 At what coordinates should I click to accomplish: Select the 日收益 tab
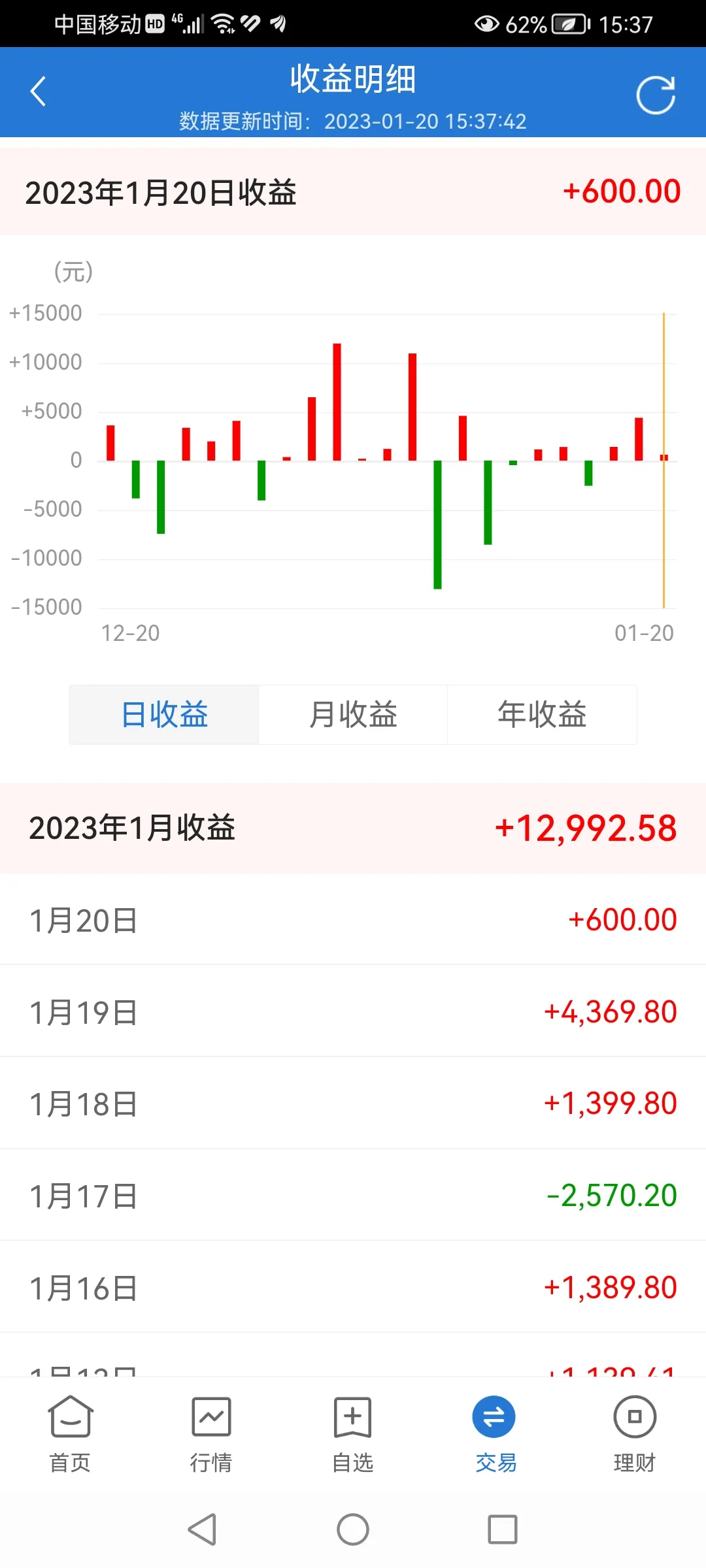[x=164, y=715]
